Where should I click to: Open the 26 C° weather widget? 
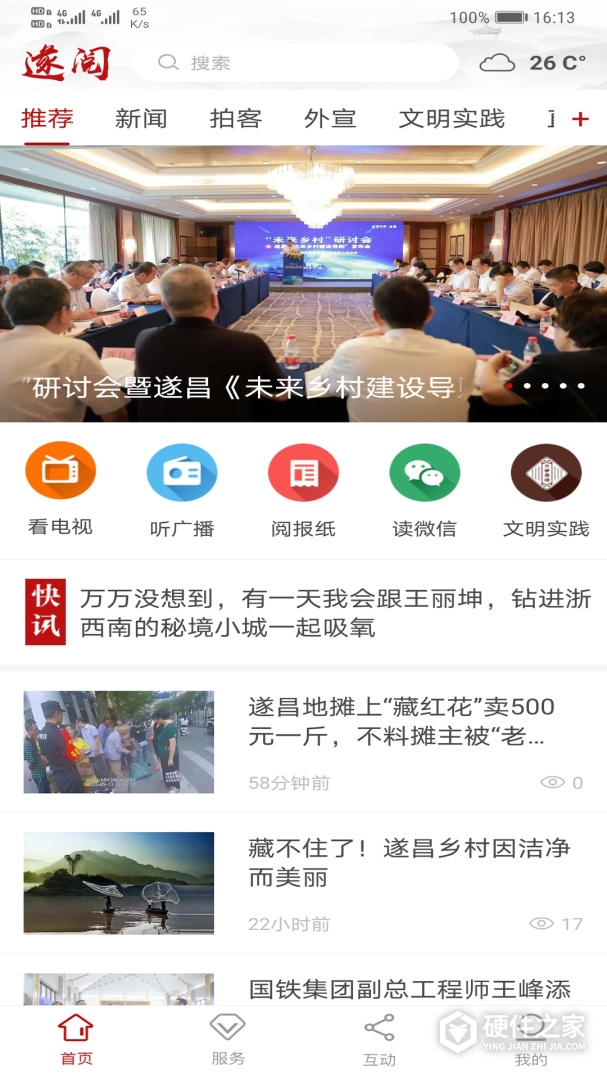(x=533, y=63)
